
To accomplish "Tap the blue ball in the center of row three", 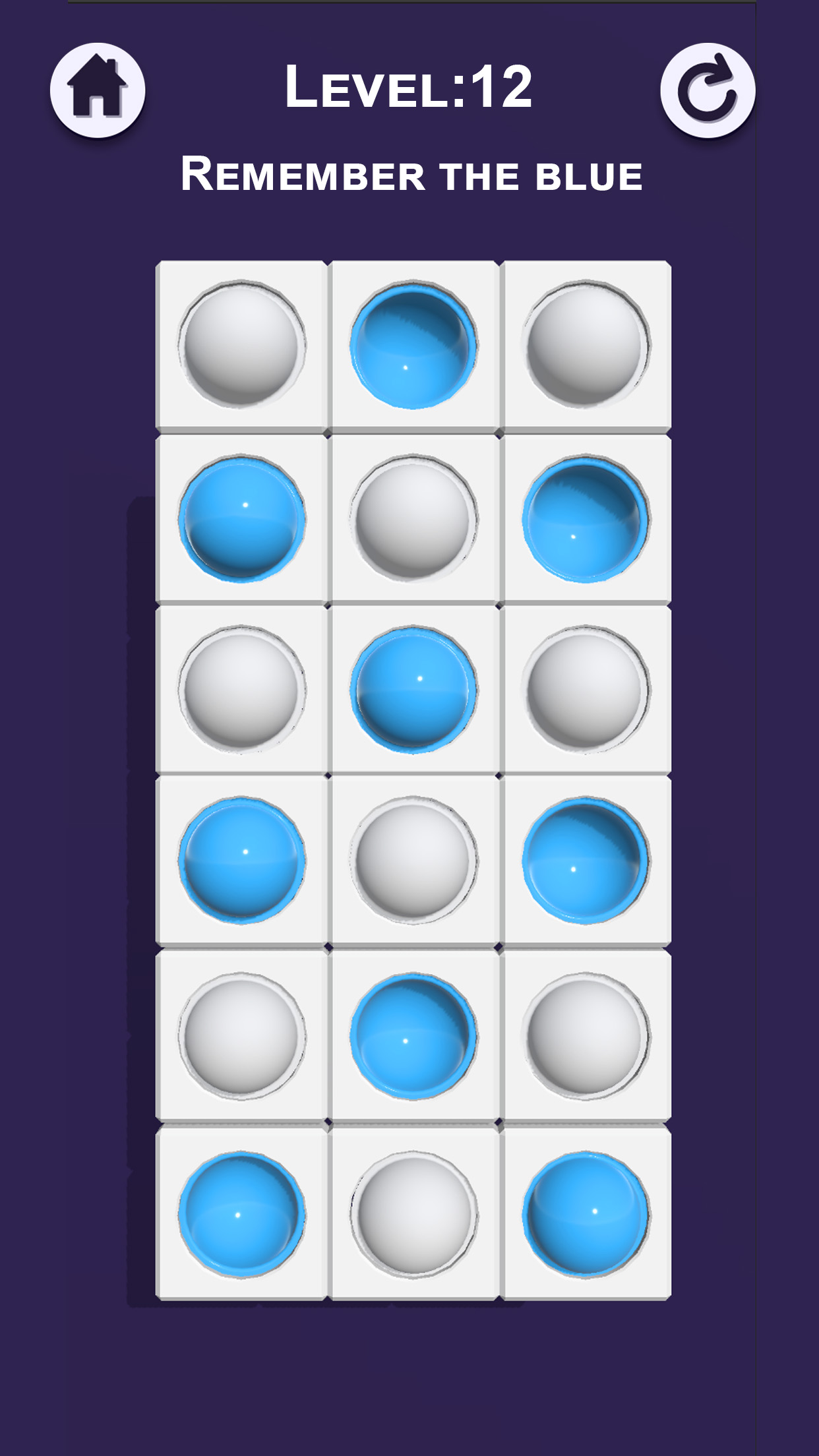I will tap(413, 690).
